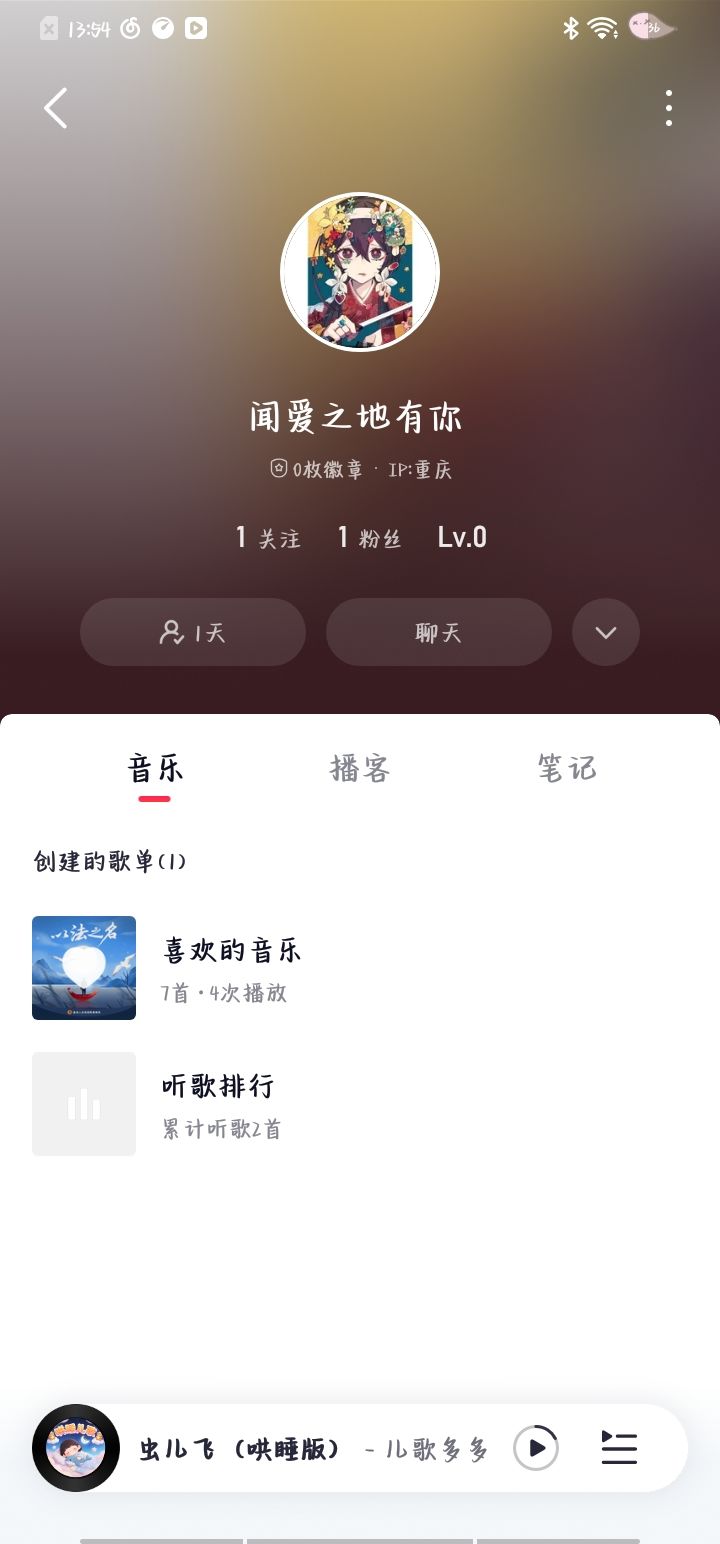Go back with the back arrow
720x1544 pixels.
pyautogui.click(x=55, y=108)
